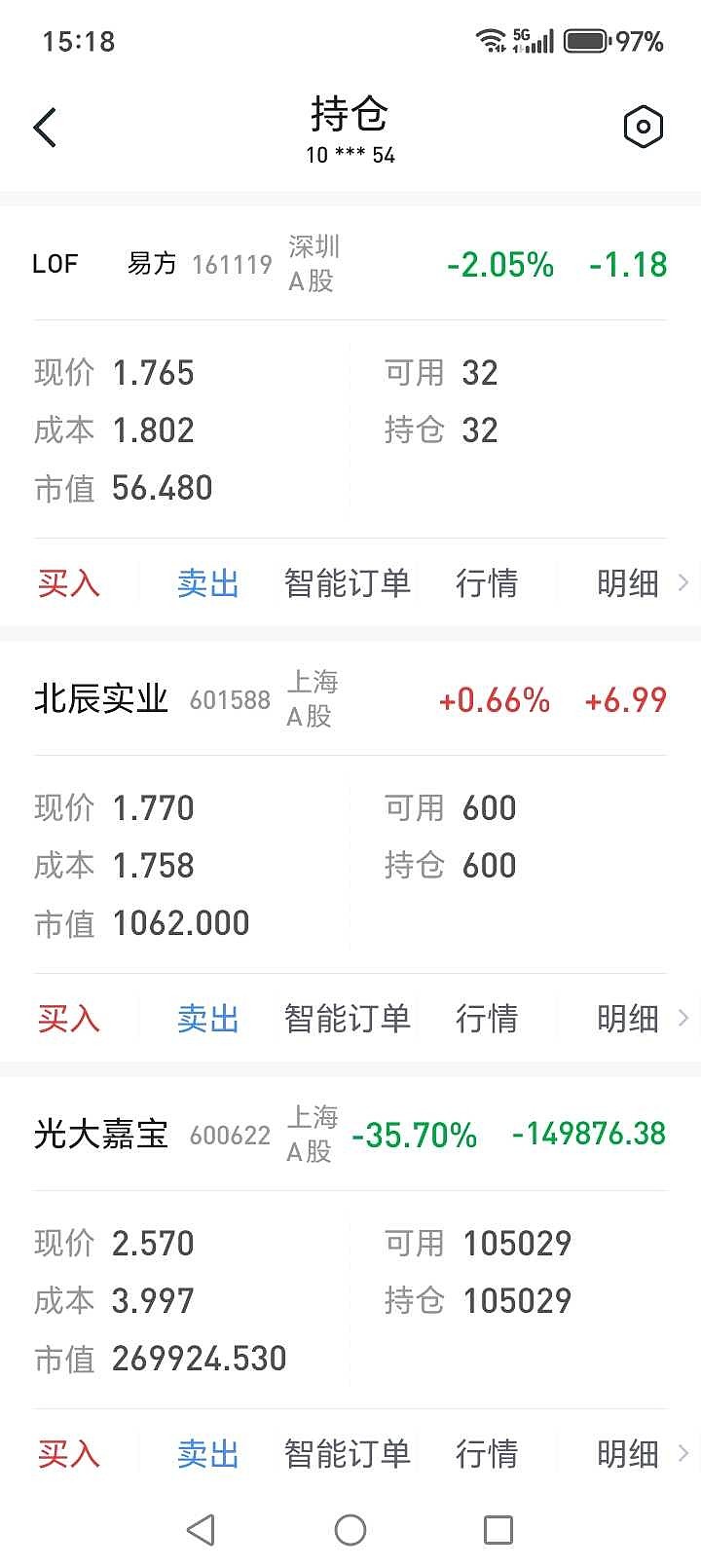Viewport: 701px width, 1568px height.
Task: Open 智能订单 for 光大嘉宝
Action: (347, 1453)
